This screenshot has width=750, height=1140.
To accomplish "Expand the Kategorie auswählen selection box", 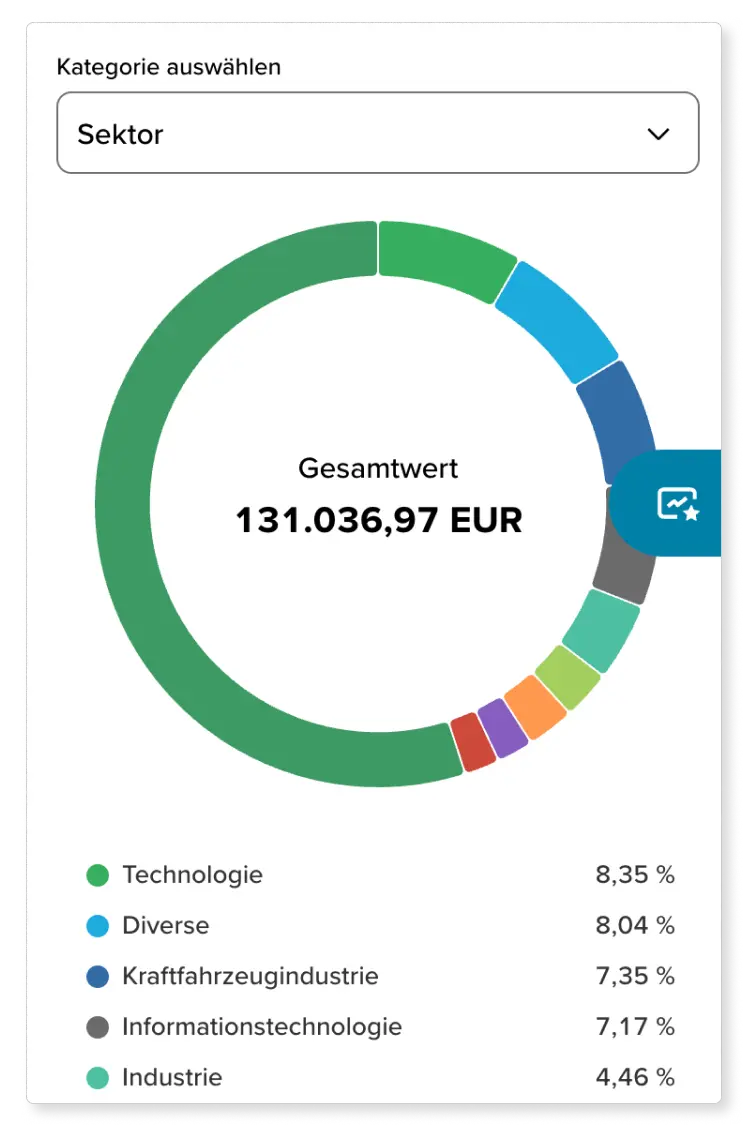I will 377,132.
